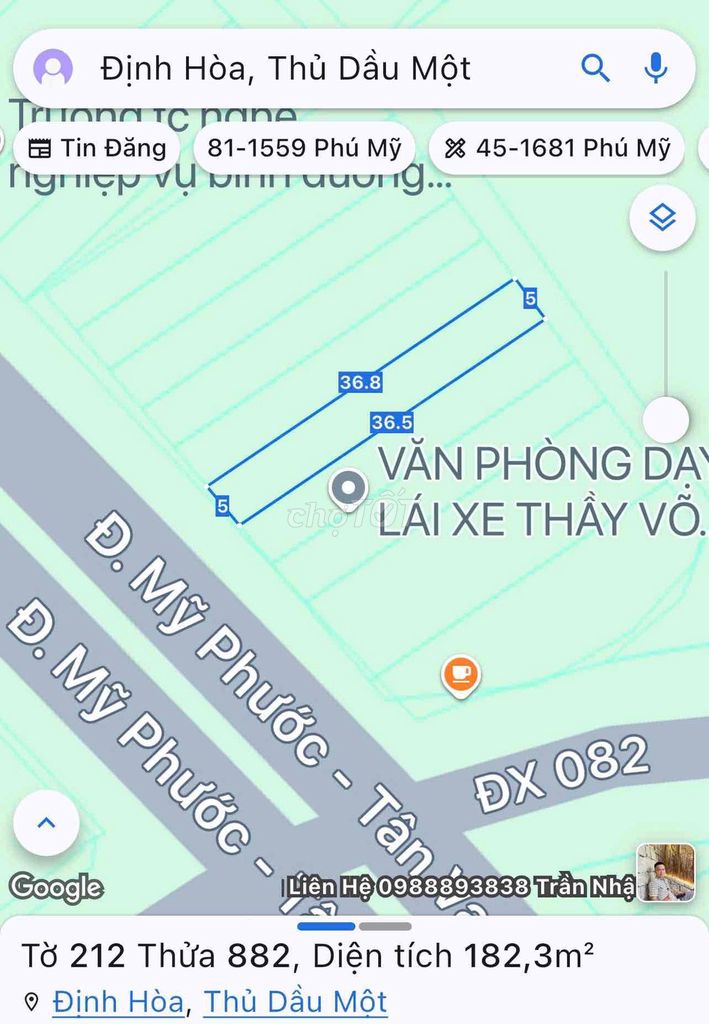This screenshot has height=1024, width=709.
Task: Tap the Định Hòa, Thủ Dầu Một search field
Action: tap(300, 68)
